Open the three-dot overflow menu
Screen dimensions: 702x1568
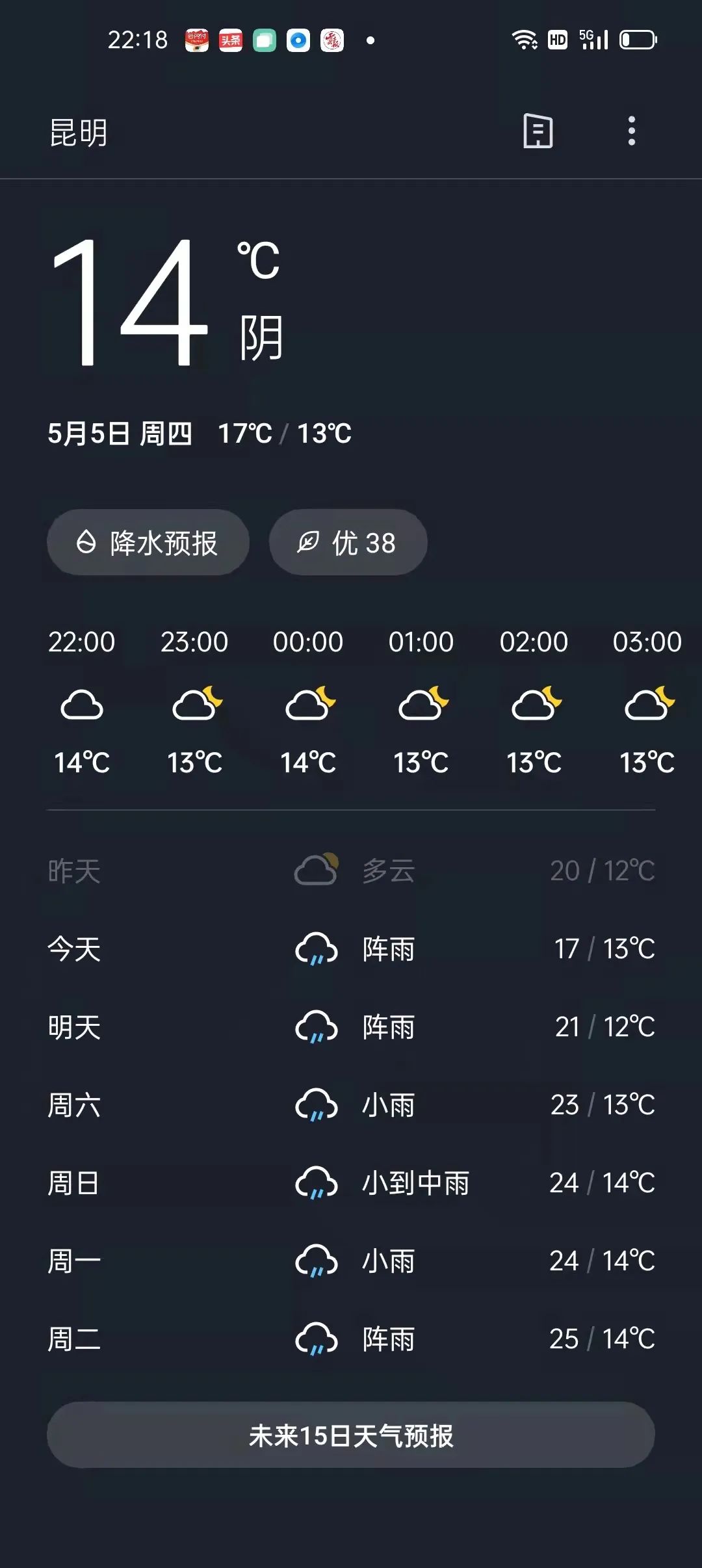(630, 131)
